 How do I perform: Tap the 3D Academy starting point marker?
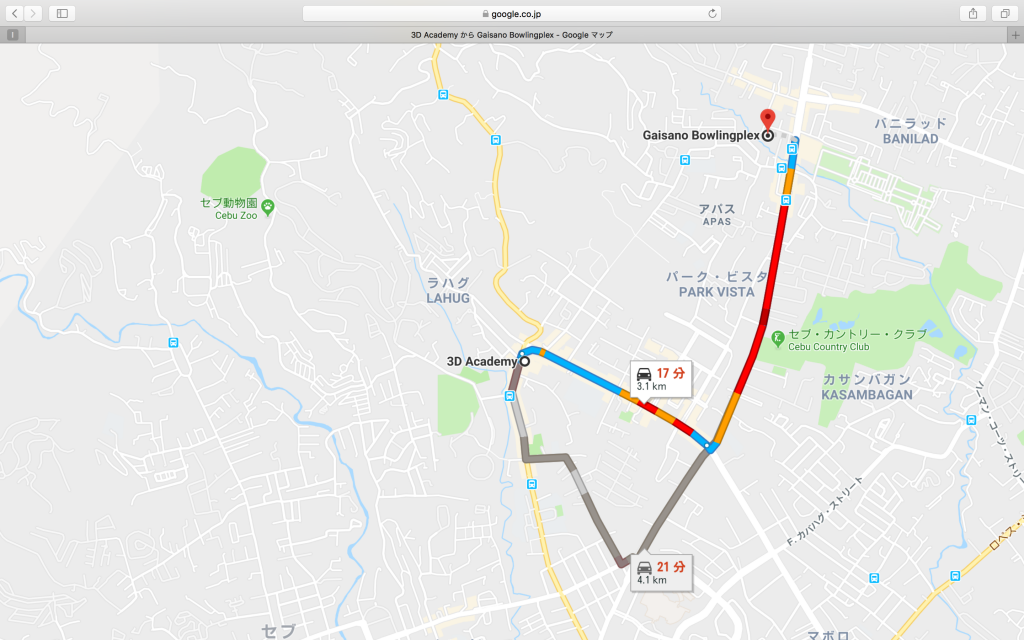(x=524, y=361)
